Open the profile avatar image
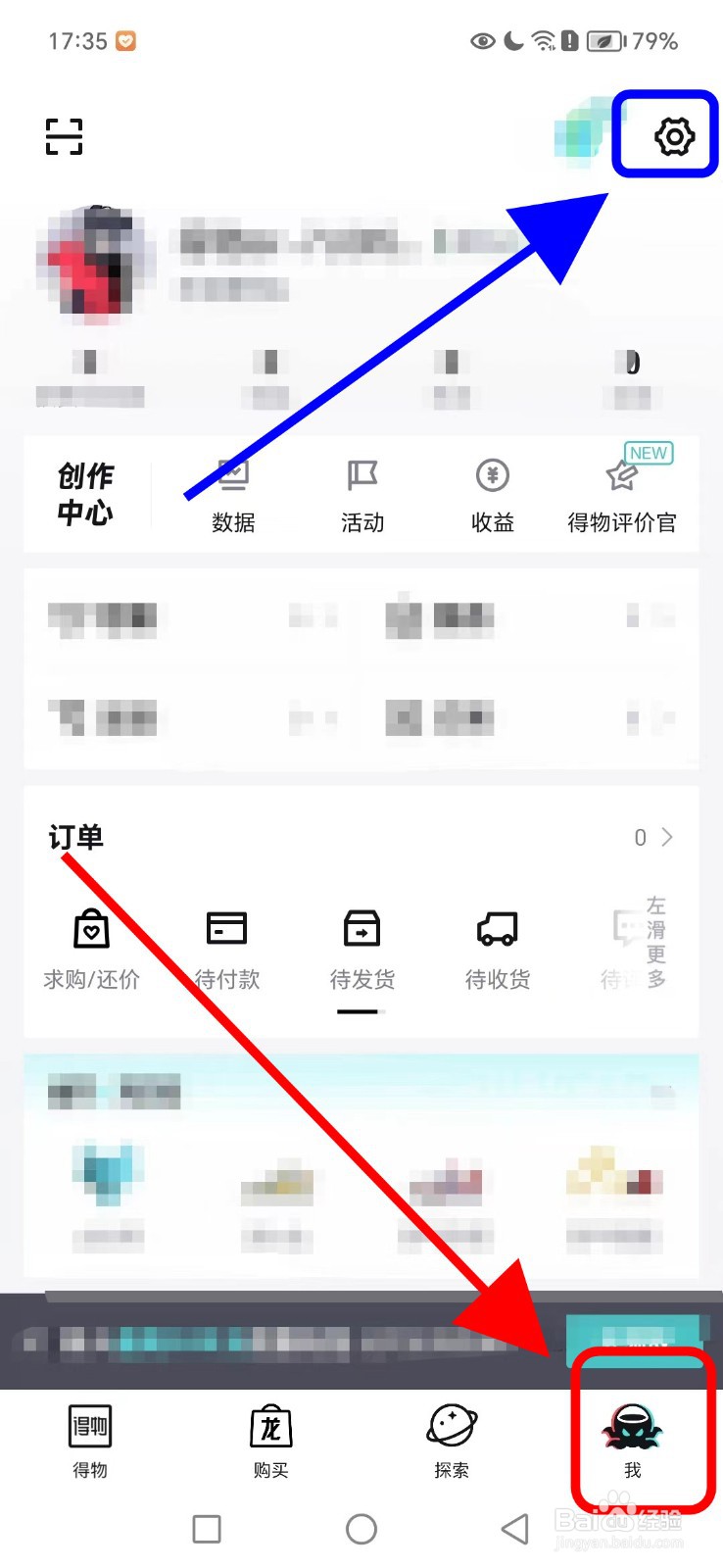 pyautogui.click(x=95, y=263)
